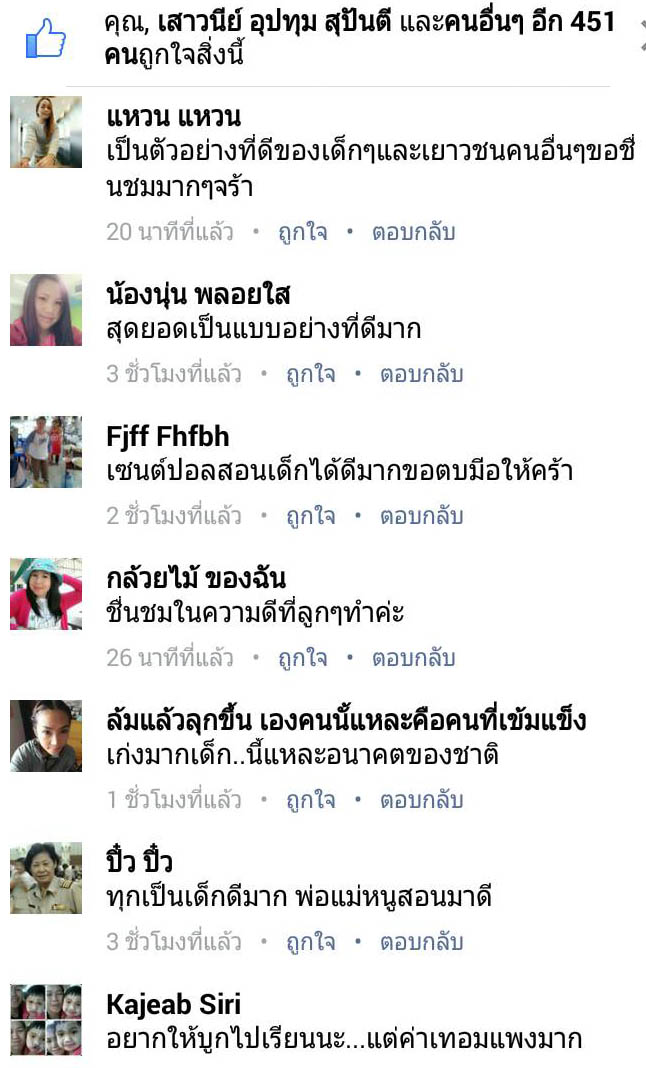Open น้องนุ่น พลอยใส's profile picture
Viewport: 646px width, 1068px height.
click(46, 310)
